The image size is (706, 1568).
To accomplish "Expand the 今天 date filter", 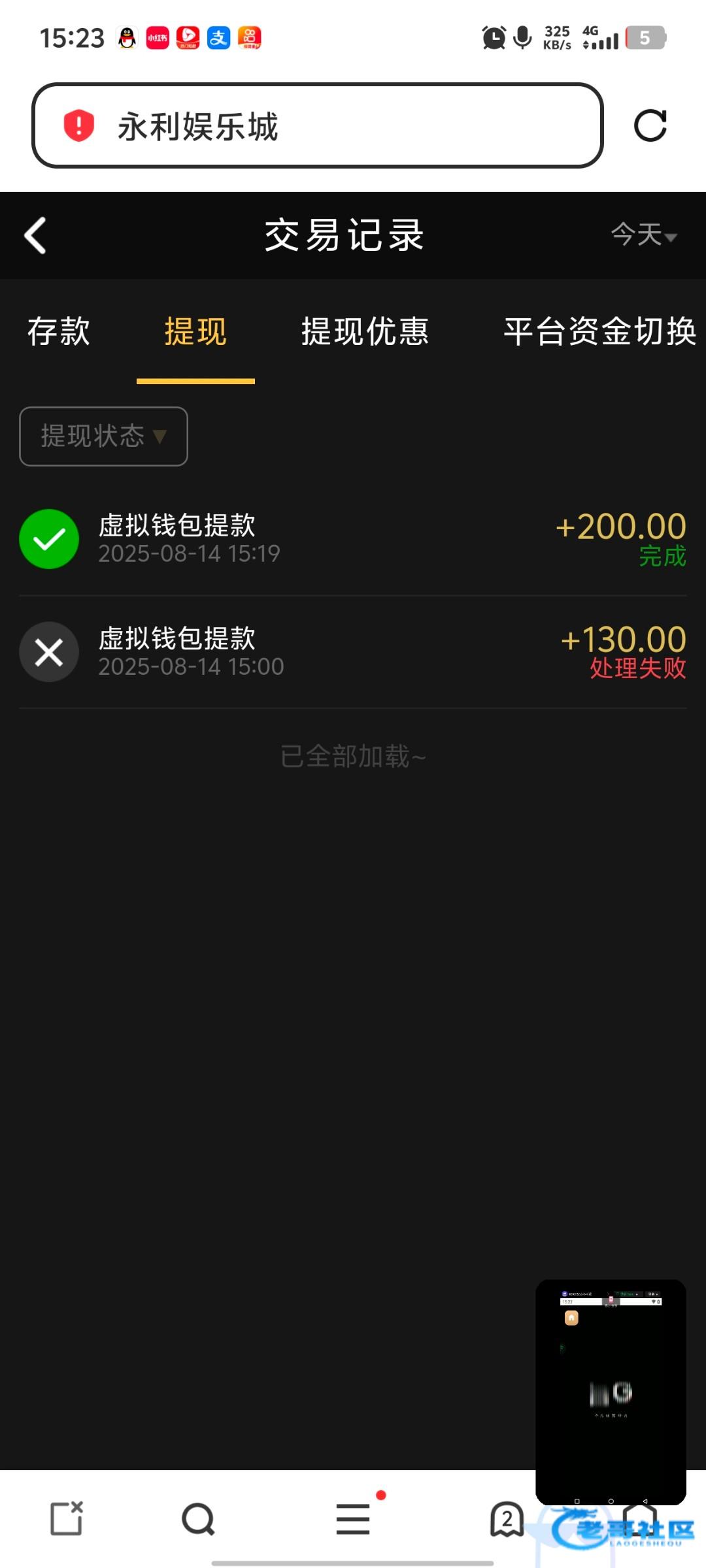I will 644,235.
